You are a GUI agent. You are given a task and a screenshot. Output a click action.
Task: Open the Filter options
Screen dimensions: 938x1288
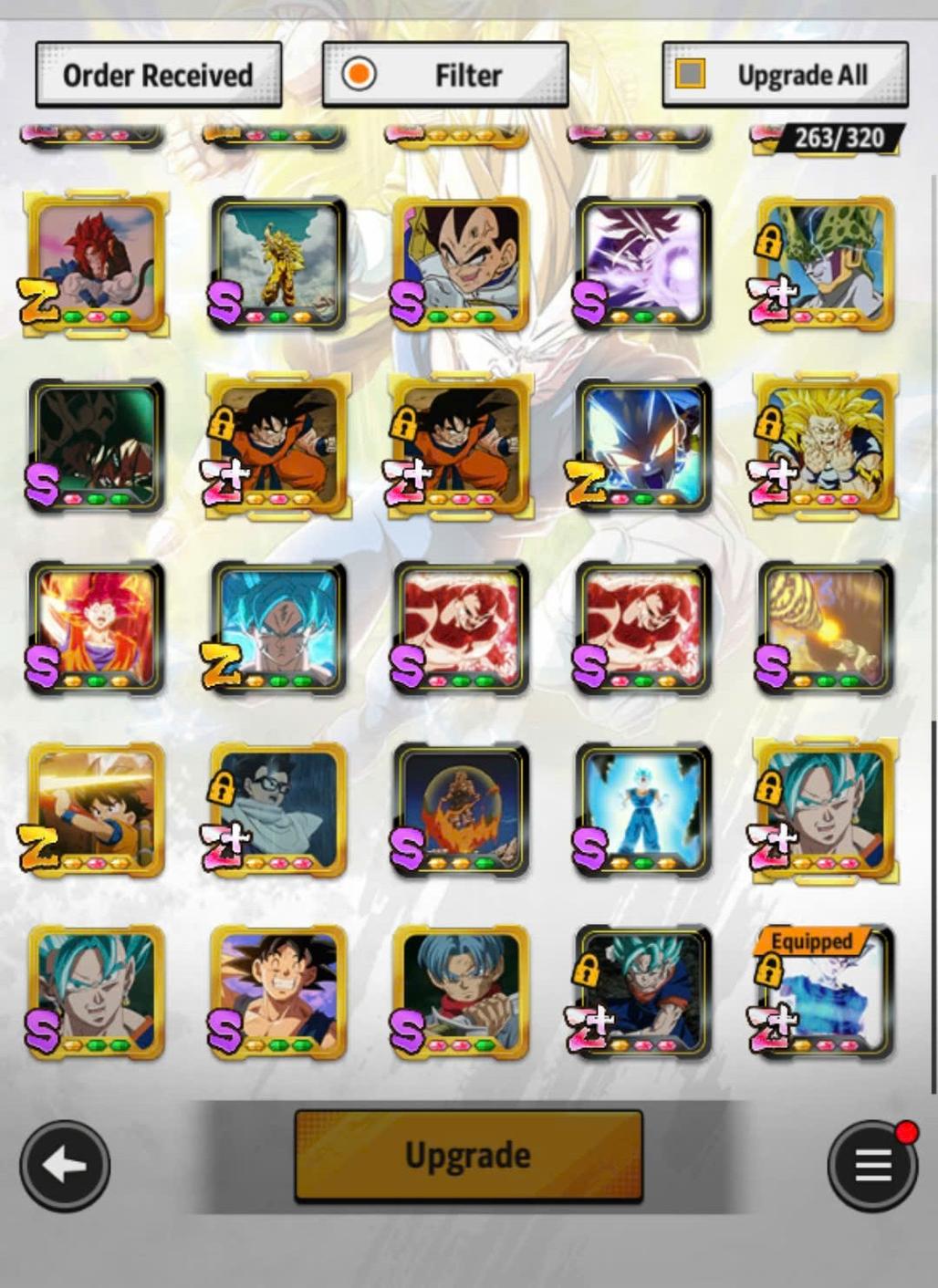click(445, 75)
